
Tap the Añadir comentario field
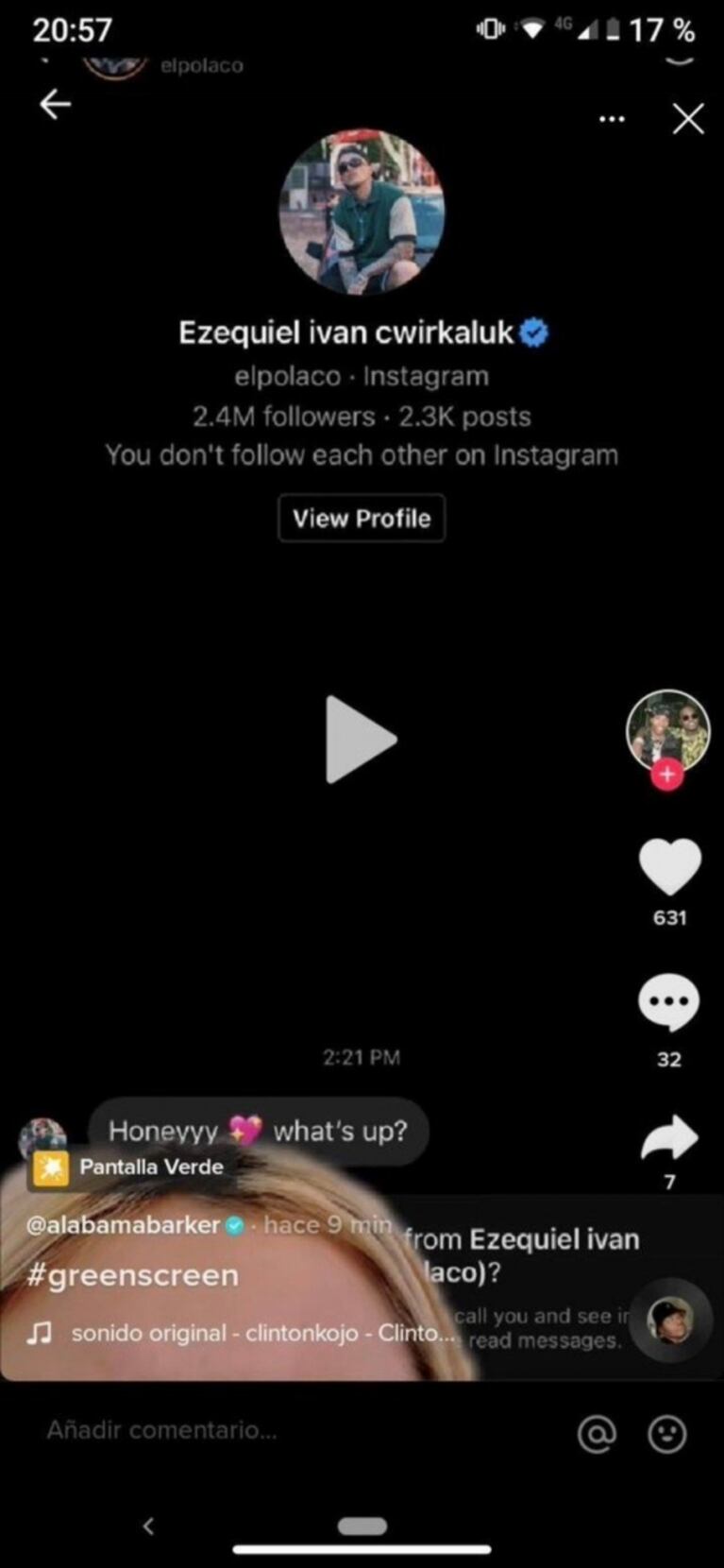[236, 1430]
